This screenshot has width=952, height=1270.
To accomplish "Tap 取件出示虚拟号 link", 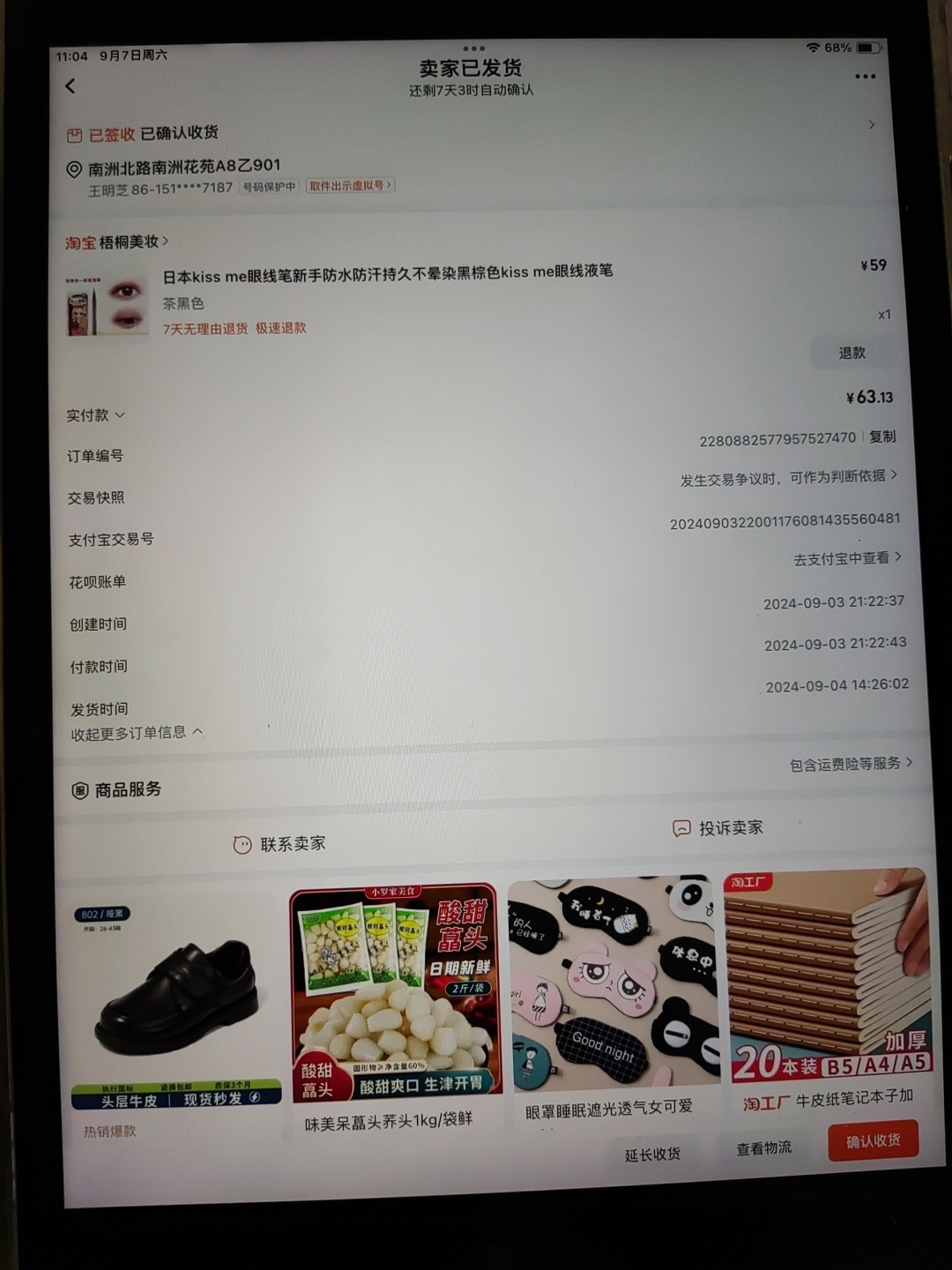I will pyautogui.click(x=350, y=185).
